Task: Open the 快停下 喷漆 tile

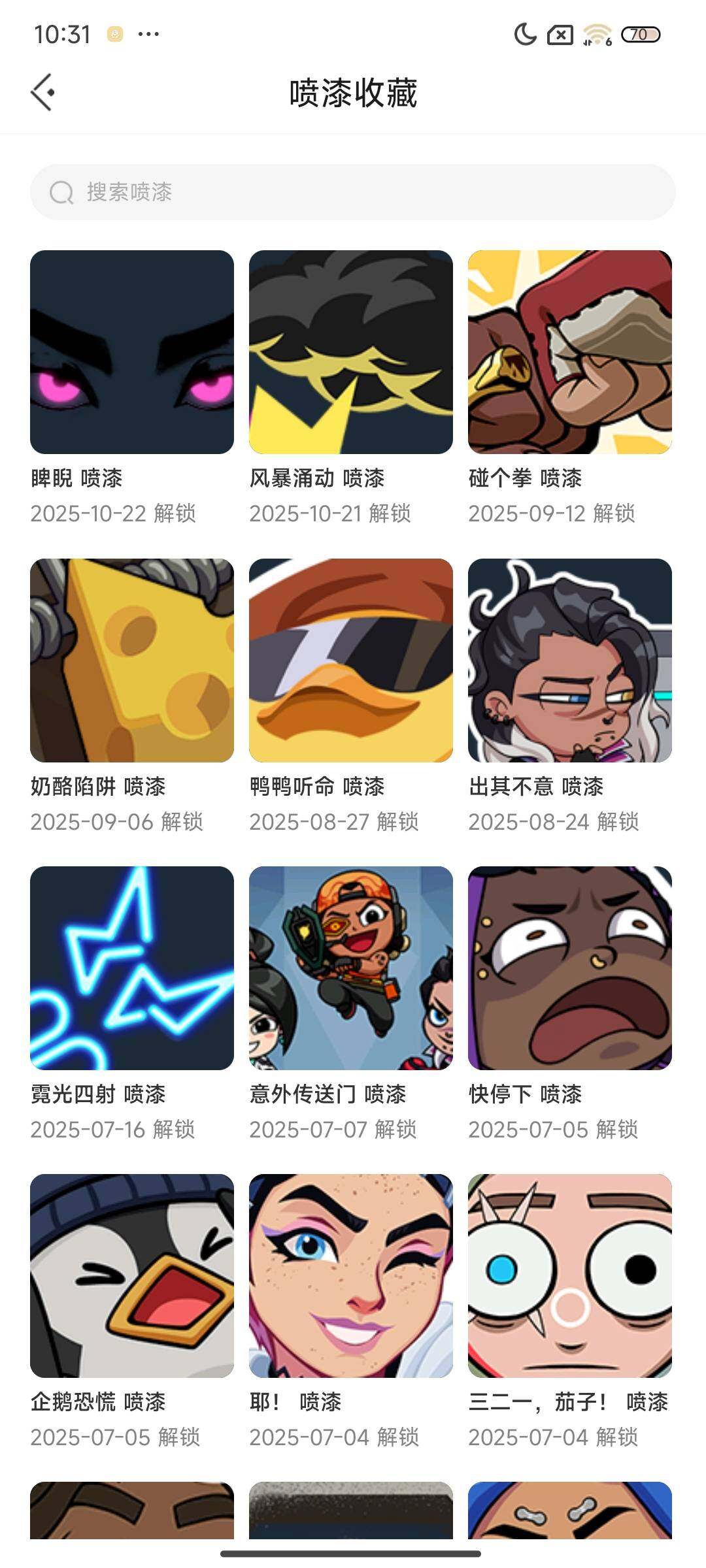Action: click(570, 968)
